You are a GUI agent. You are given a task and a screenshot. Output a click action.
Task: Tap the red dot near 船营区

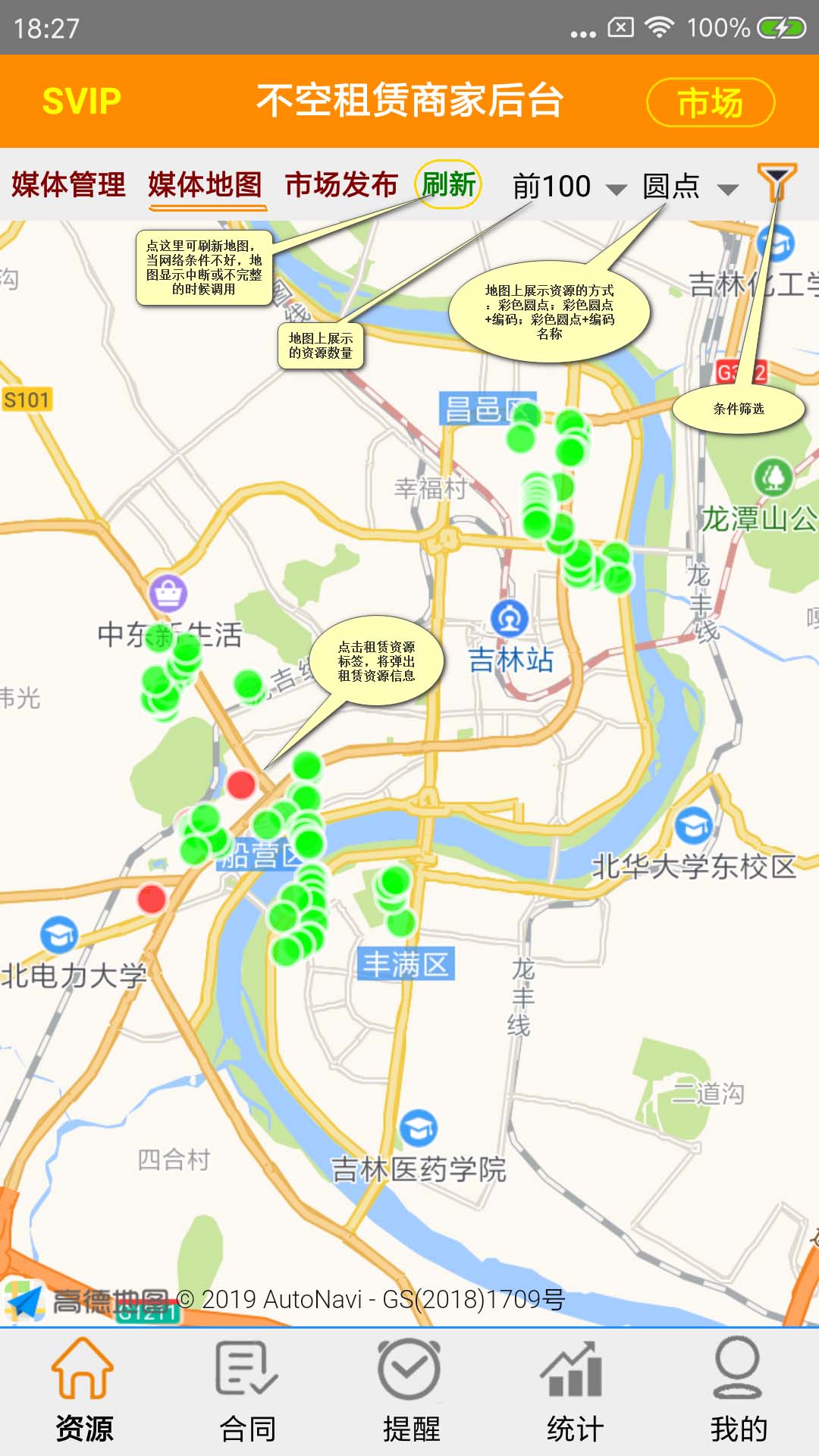point(241,784)
